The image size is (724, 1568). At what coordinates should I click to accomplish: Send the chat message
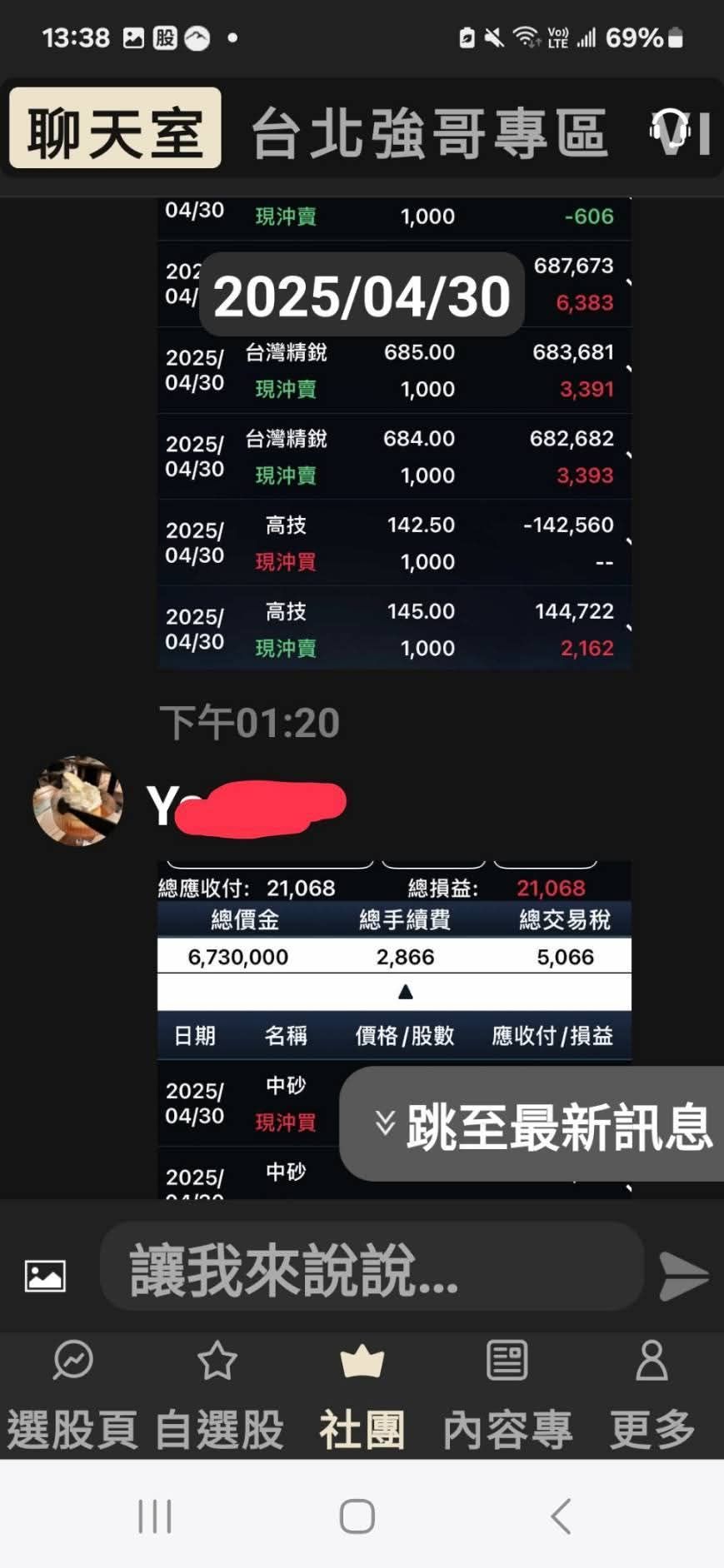pos(683,1276)
